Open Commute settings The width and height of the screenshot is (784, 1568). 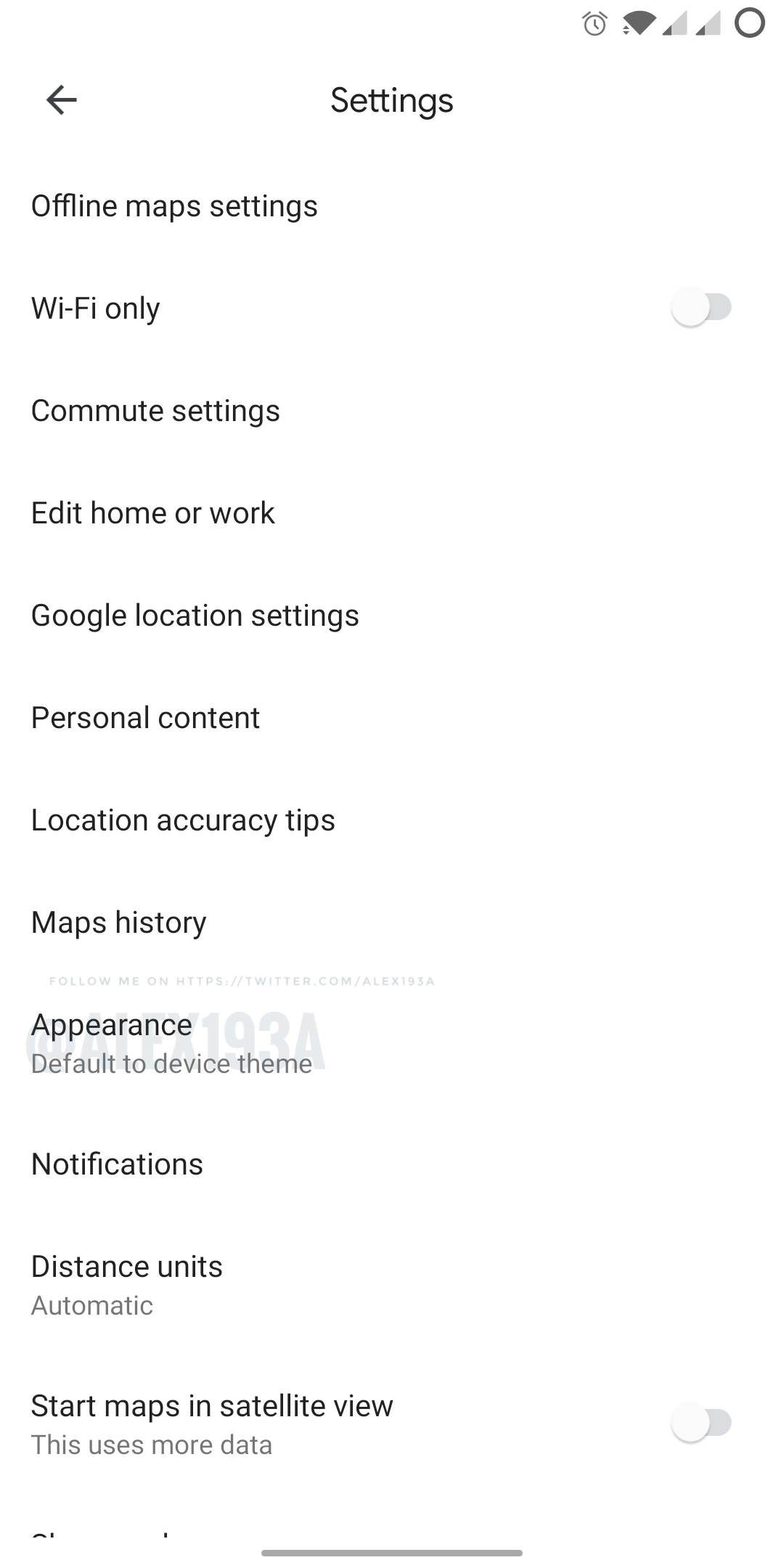pyautogui.click(x=155, y=411)
